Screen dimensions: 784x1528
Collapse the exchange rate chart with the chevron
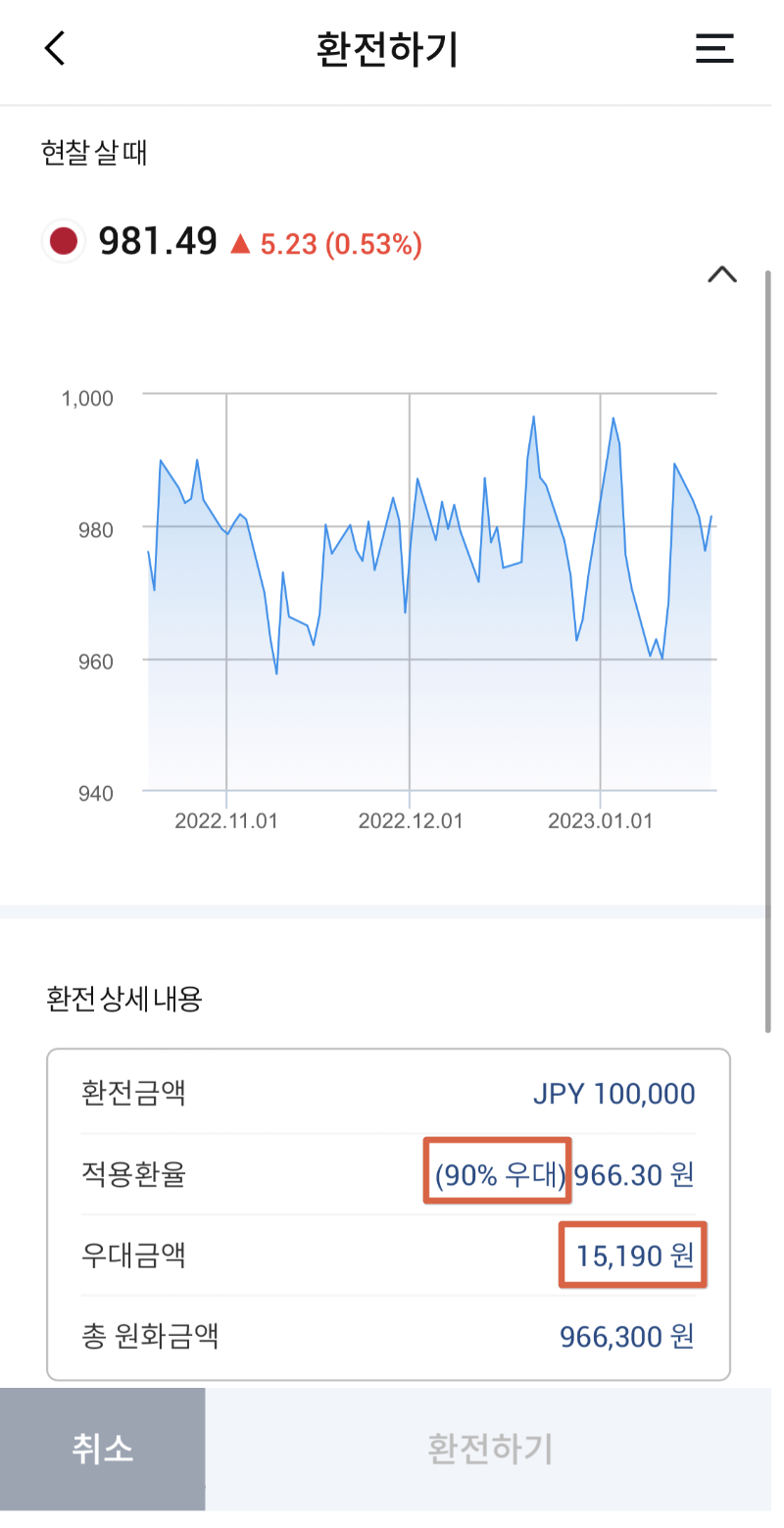pyautogui.click(x=723, y=275)
